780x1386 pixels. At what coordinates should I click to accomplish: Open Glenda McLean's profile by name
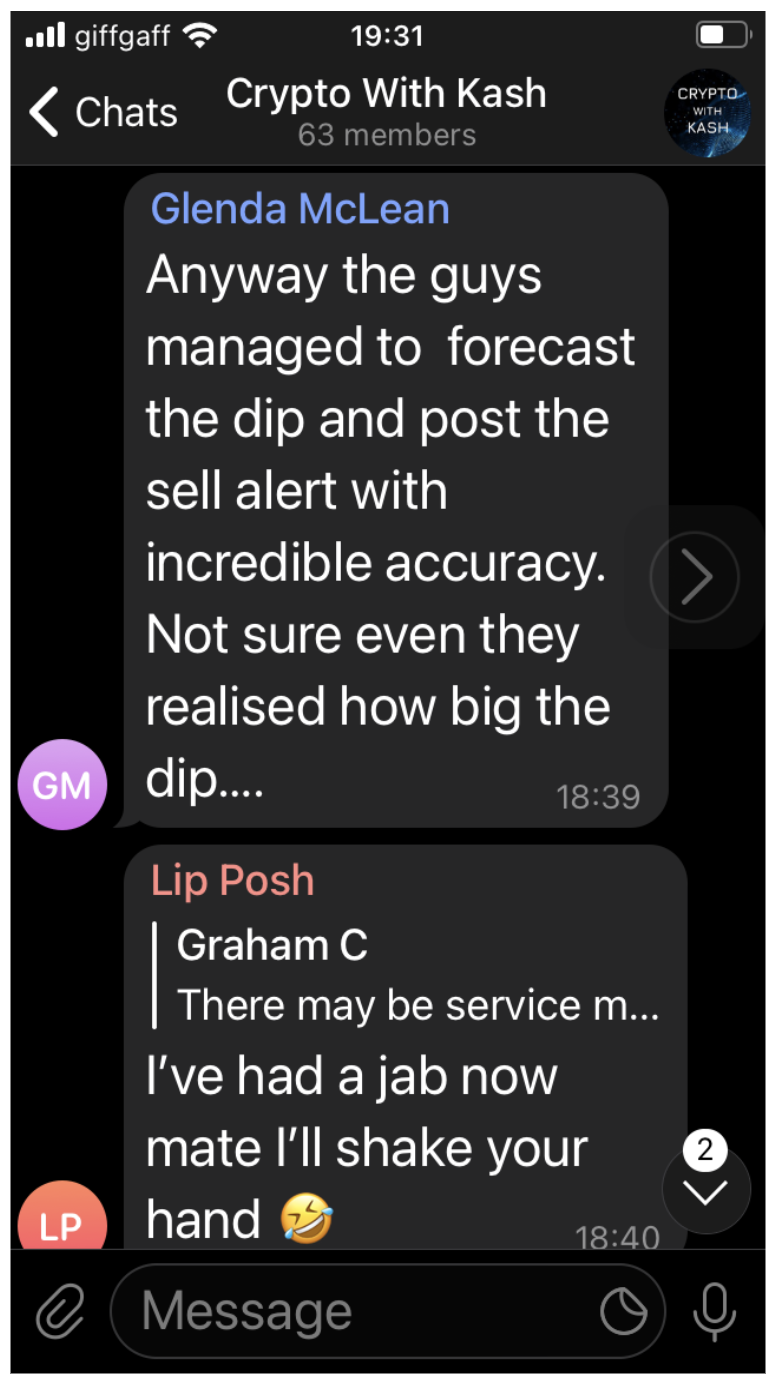[300, 209]
